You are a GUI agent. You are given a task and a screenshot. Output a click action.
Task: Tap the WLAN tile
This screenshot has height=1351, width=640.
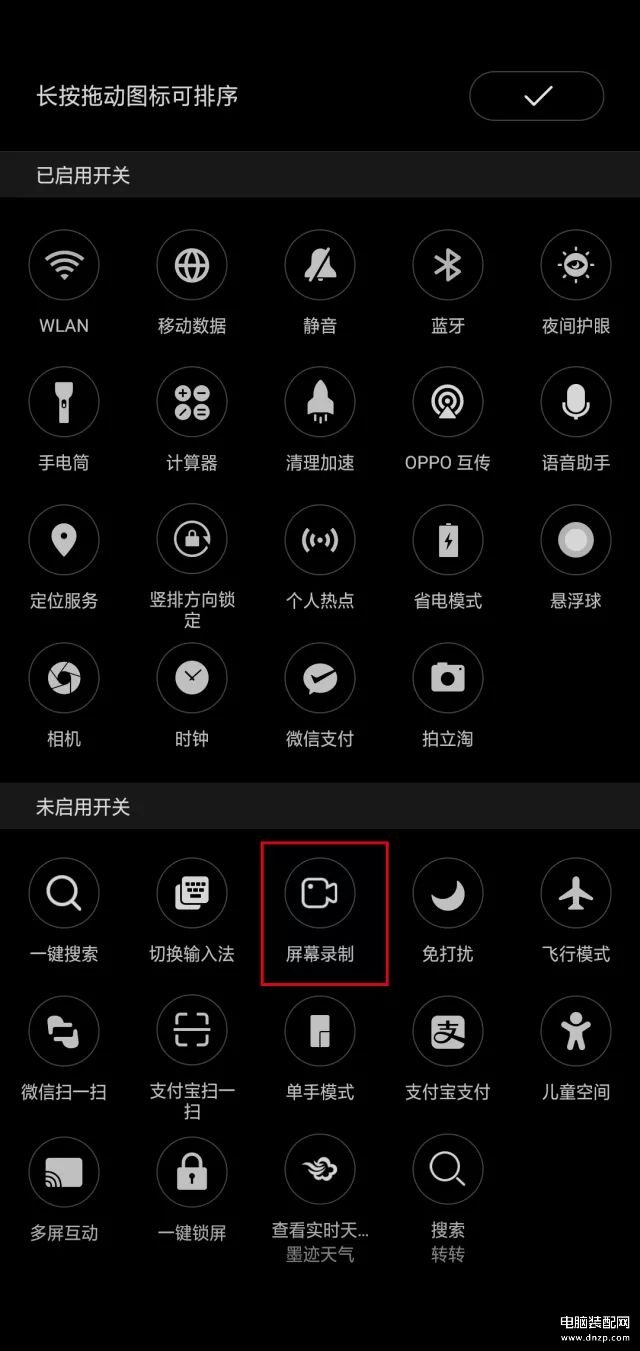tap(64, 266)
